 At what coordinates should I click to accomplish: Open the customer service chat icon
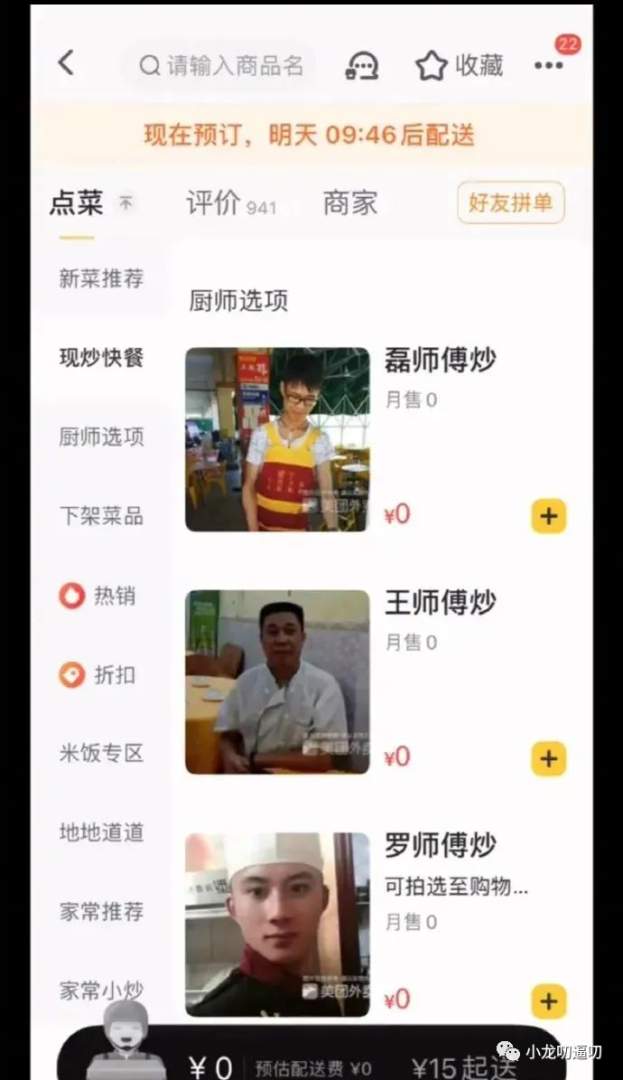361,66
